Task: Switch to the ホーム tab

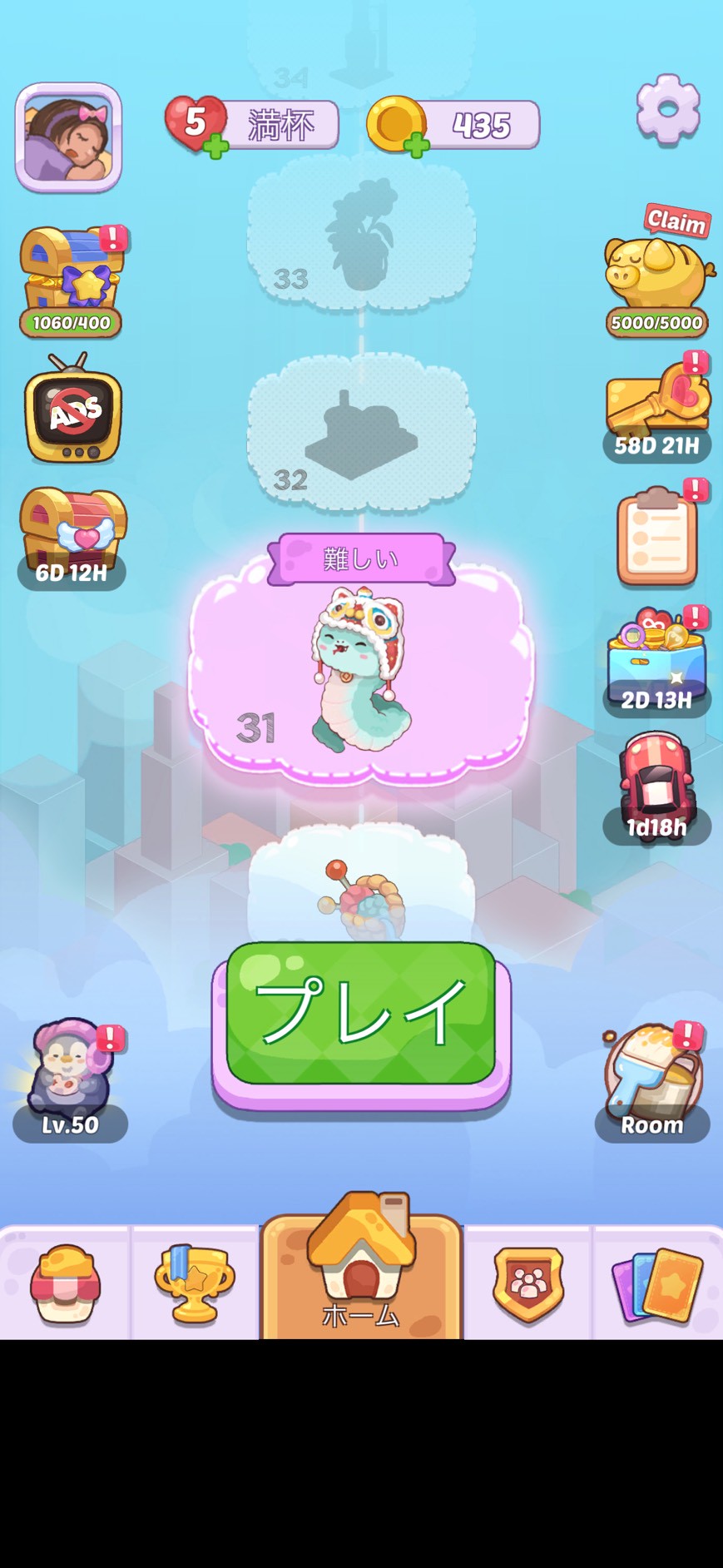Action: (361, 1273)
